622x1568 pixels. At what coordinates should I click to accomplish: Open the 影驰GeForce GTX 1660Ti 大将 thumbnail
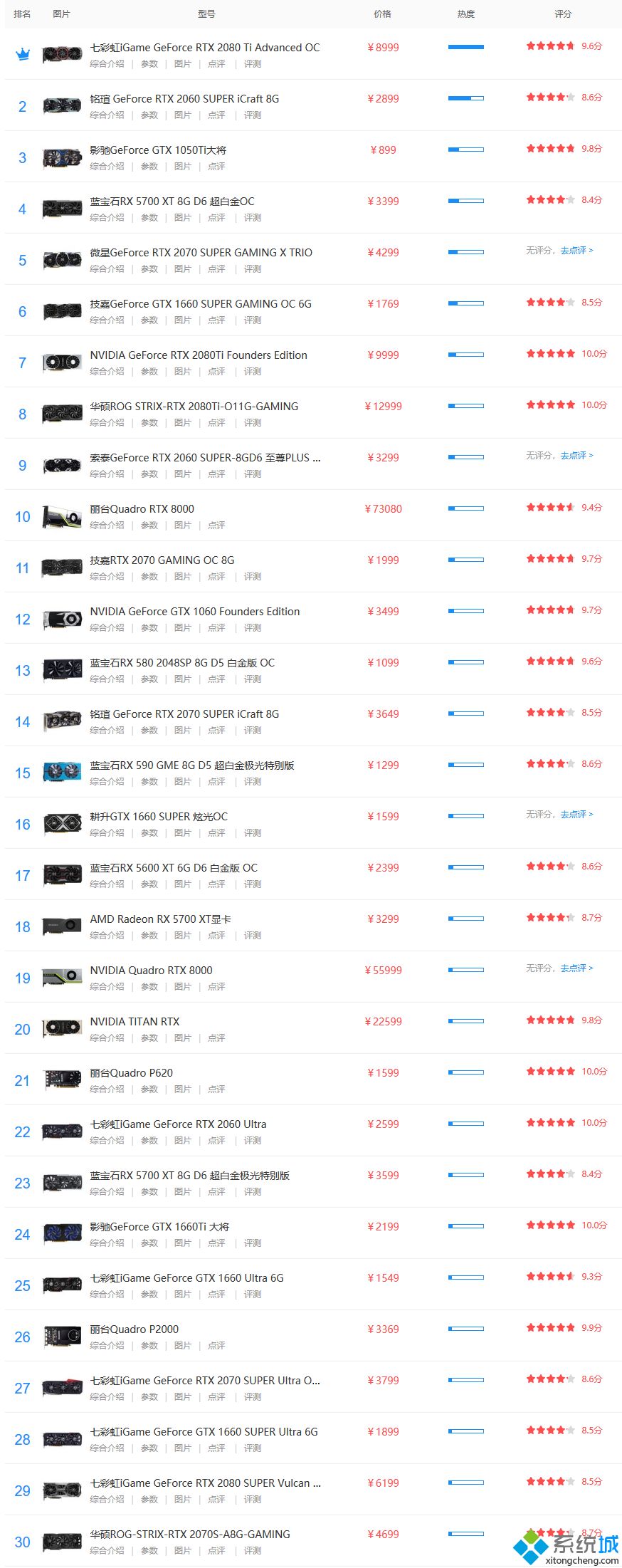tap(62, 1234)
